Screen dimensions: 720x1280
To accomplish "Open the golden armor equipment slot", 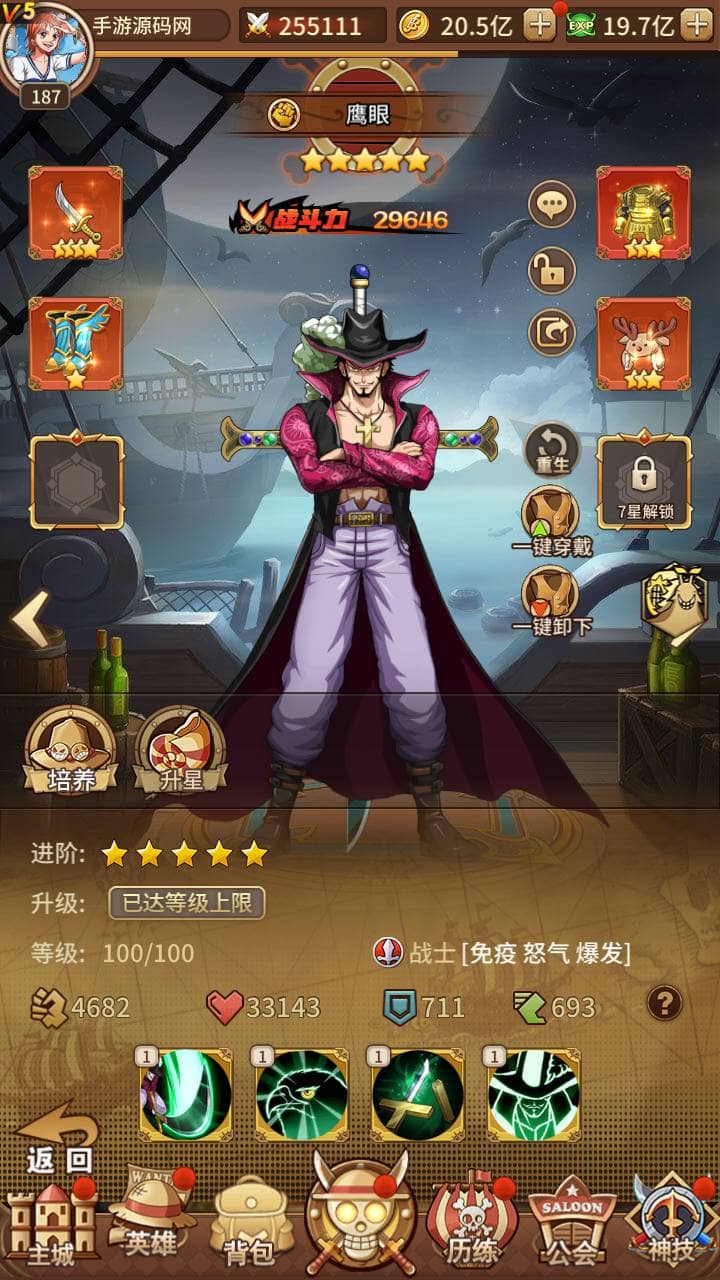I will coord(643,213).
